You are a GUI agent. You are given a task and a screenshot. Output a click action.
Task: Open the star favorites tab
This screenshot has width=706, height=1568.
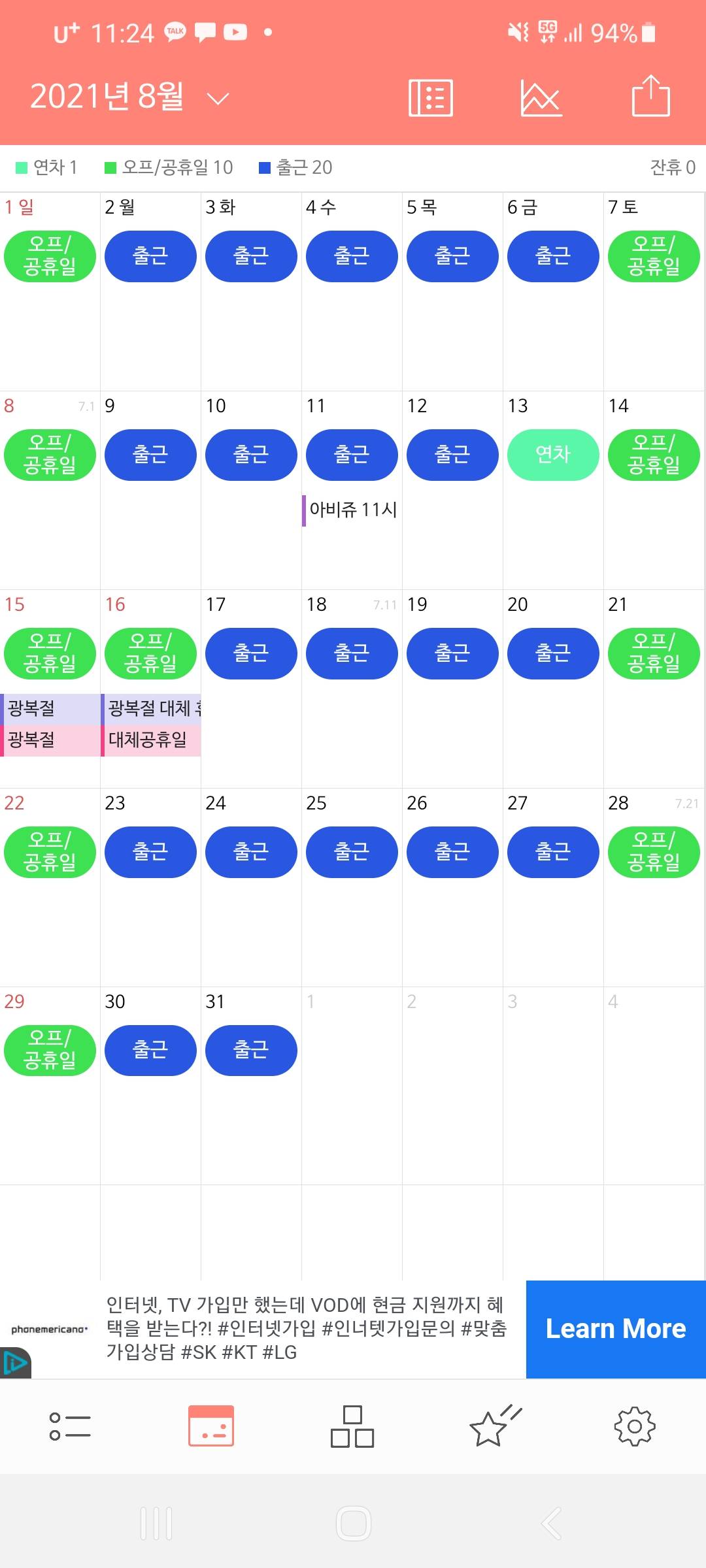[x=495, y=1426]
